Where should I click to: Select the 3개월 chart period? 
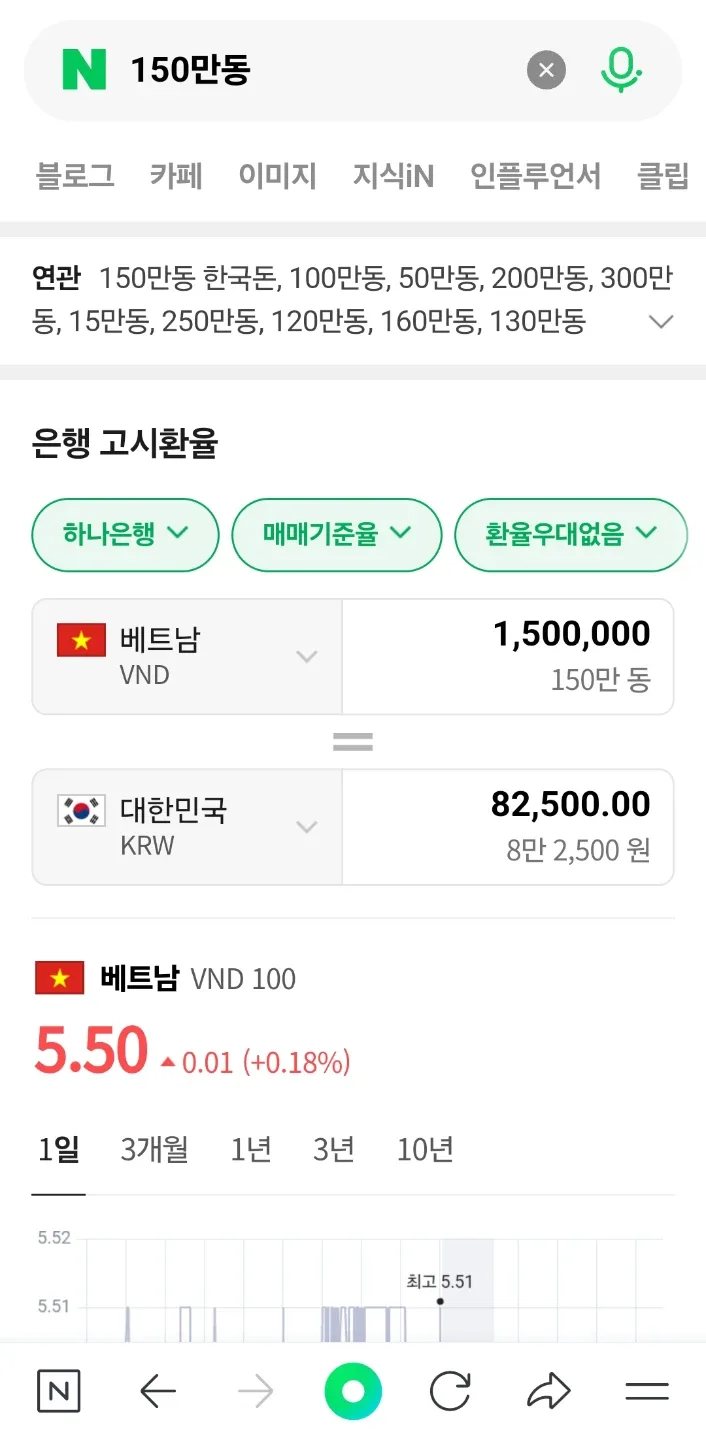point(154,1150)
